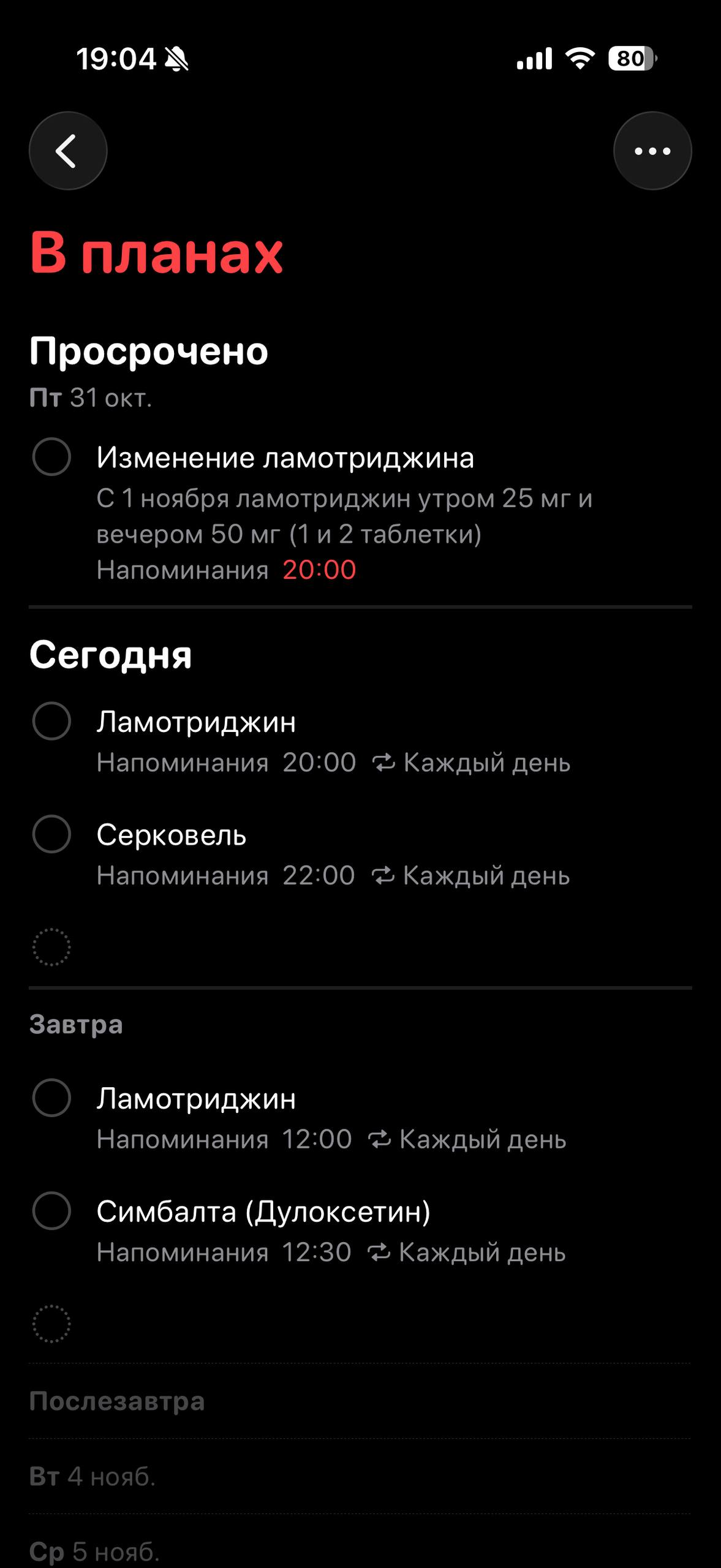Go back using the arrow button
Screen dimensions: 721x1568
[x=67, y=151]
